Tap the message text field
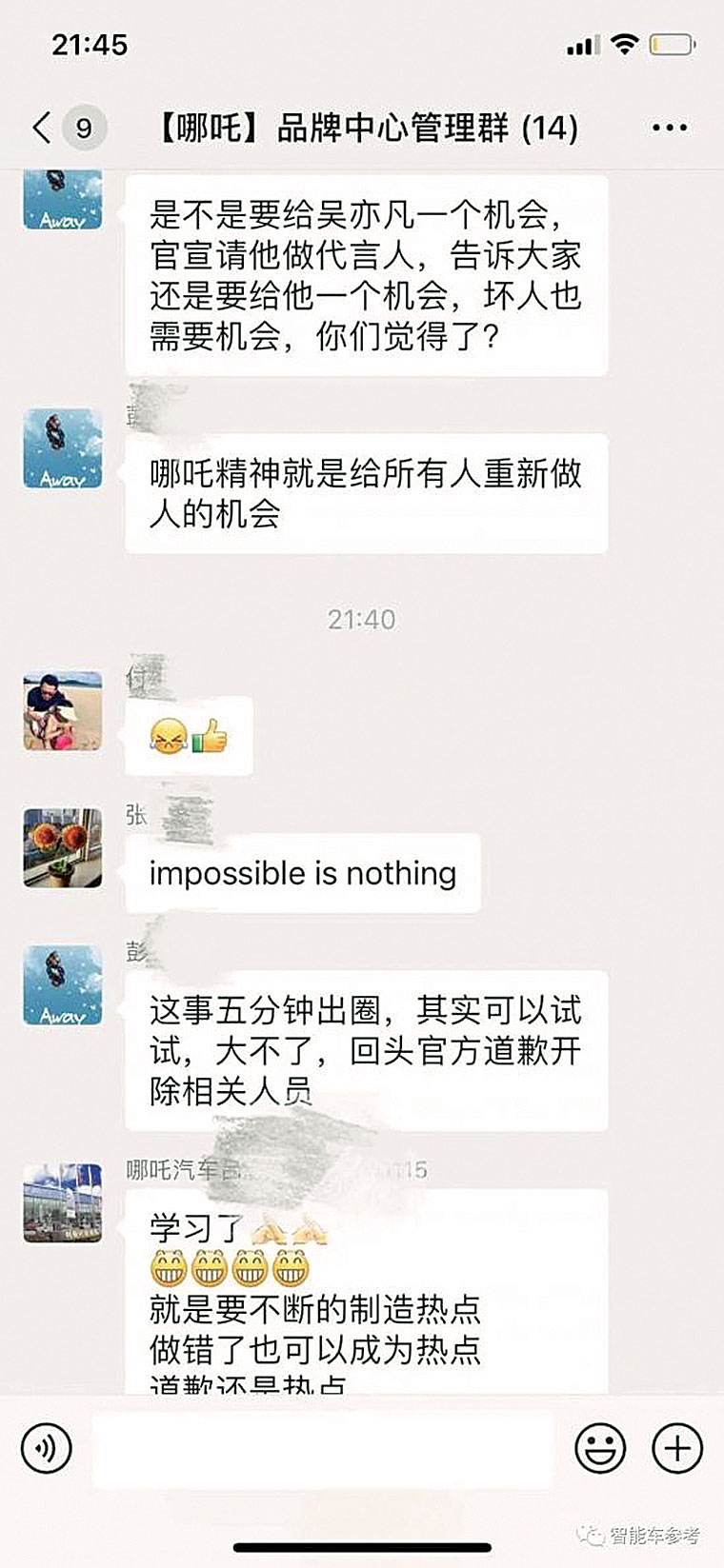Viewport: 724px width, 1568px height. pyautogui.click(x=324, y=1448)
